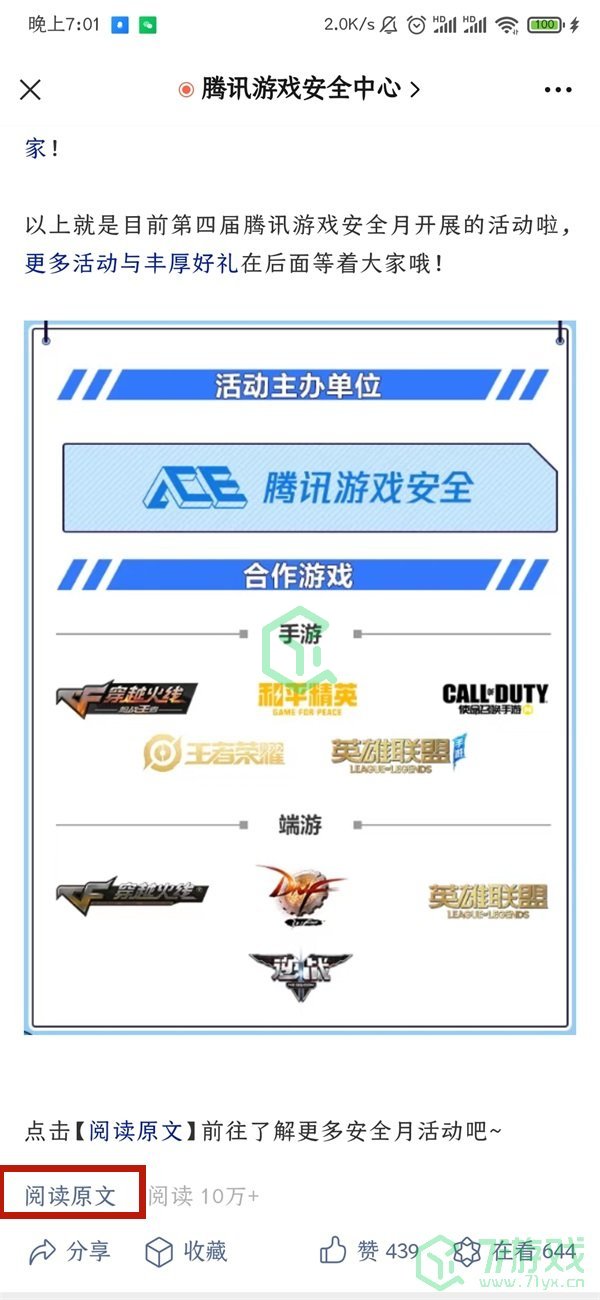Open the 腾讯游戏安全中心 account page

(300, 89)
